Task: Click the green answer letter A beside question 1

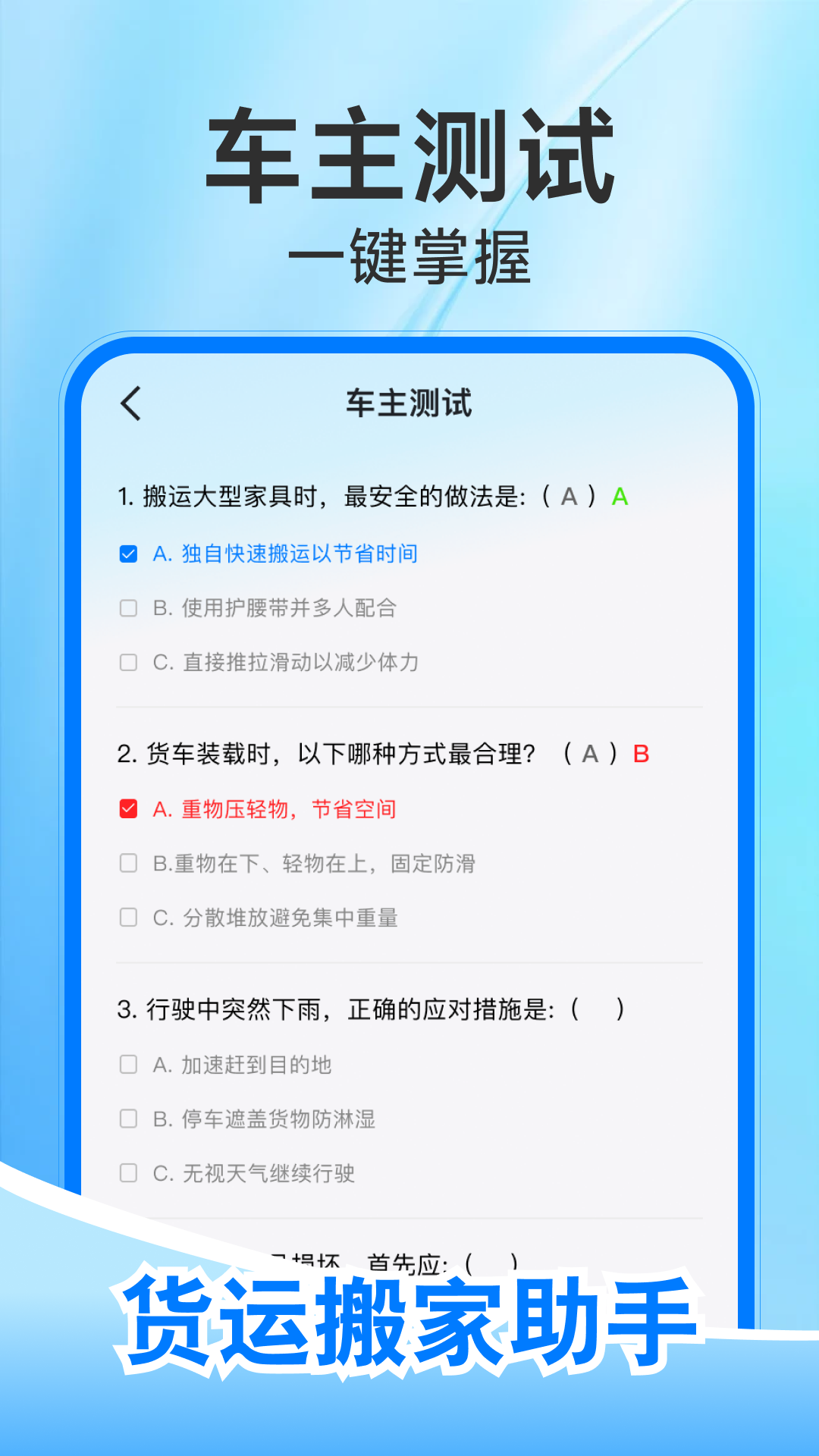Action: coord(620,497)
